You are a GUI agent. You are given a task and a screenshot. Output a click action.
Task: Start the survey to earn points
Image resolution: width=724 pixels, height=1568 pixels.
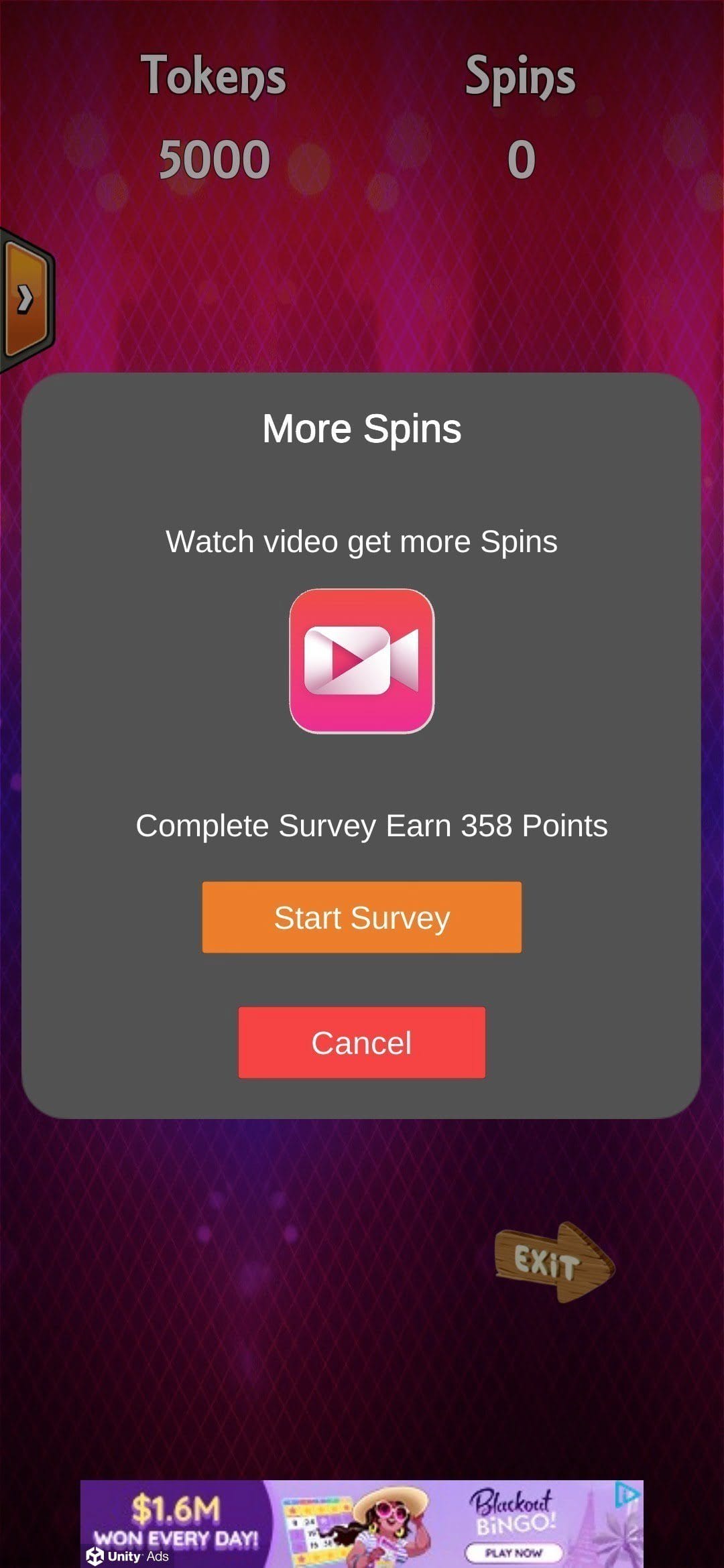coord(362,917)
